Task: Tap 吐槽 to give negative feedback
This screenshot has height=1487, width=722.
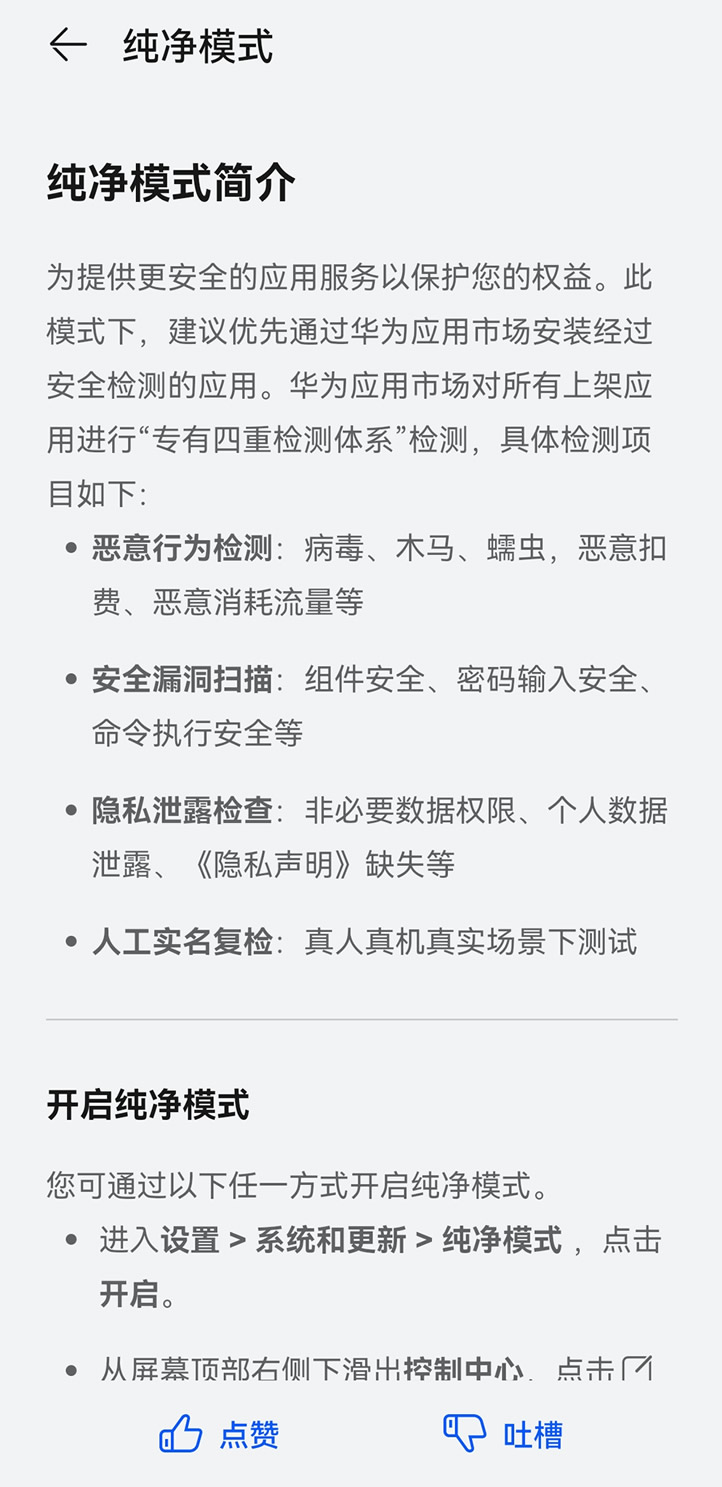Action: coord(503,1434)
